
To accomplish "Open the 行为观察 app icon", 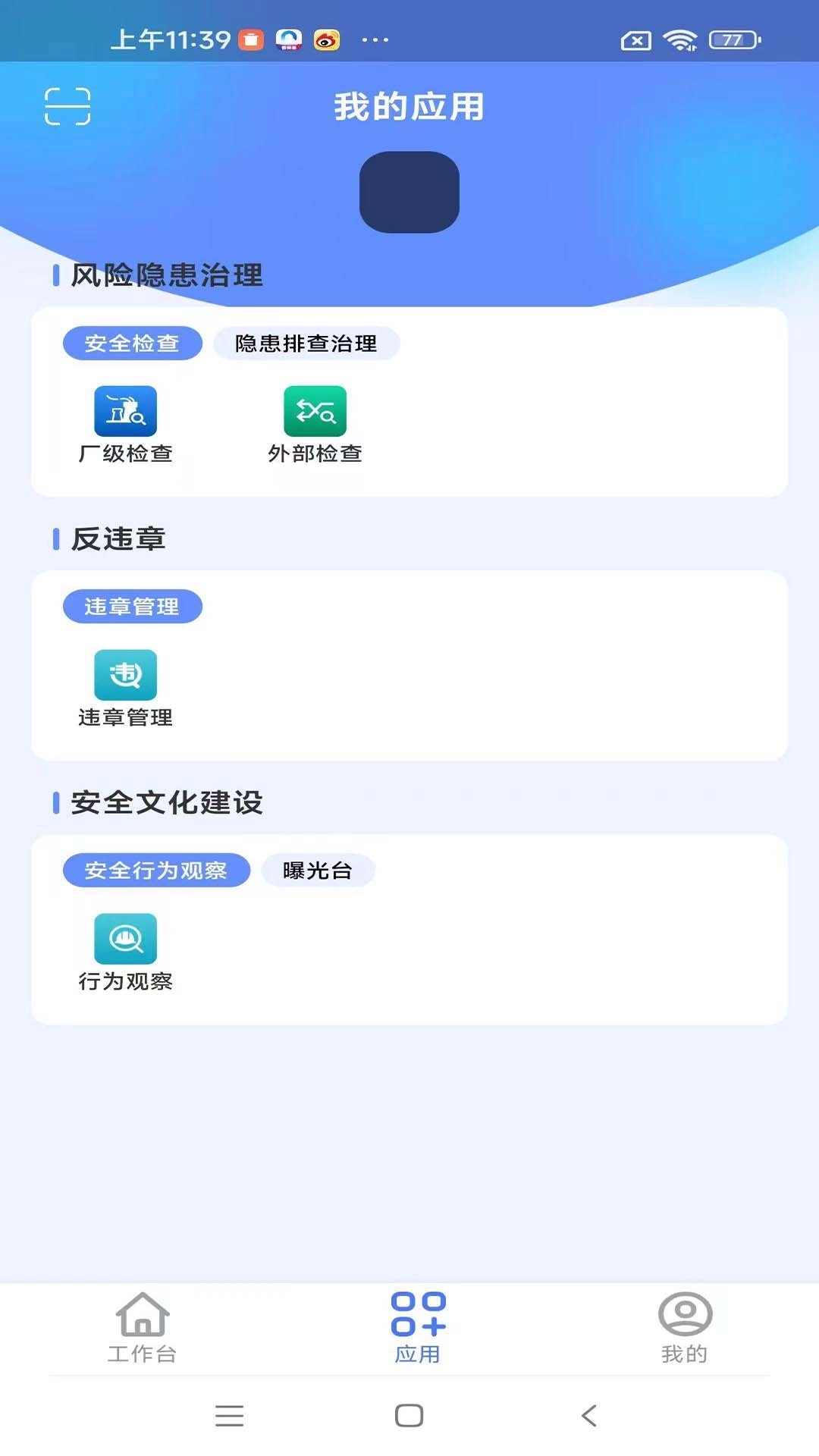I will [125, 939].
